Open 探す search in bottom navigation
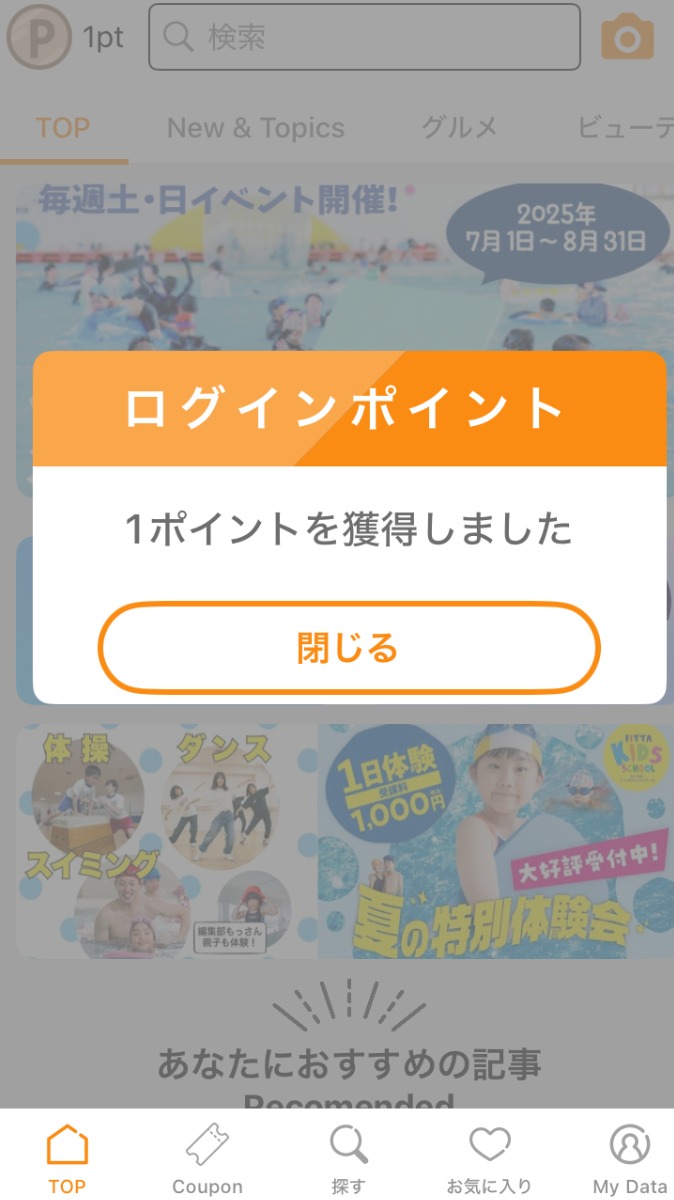The image size is (674, 1200). click(348, 1159)
